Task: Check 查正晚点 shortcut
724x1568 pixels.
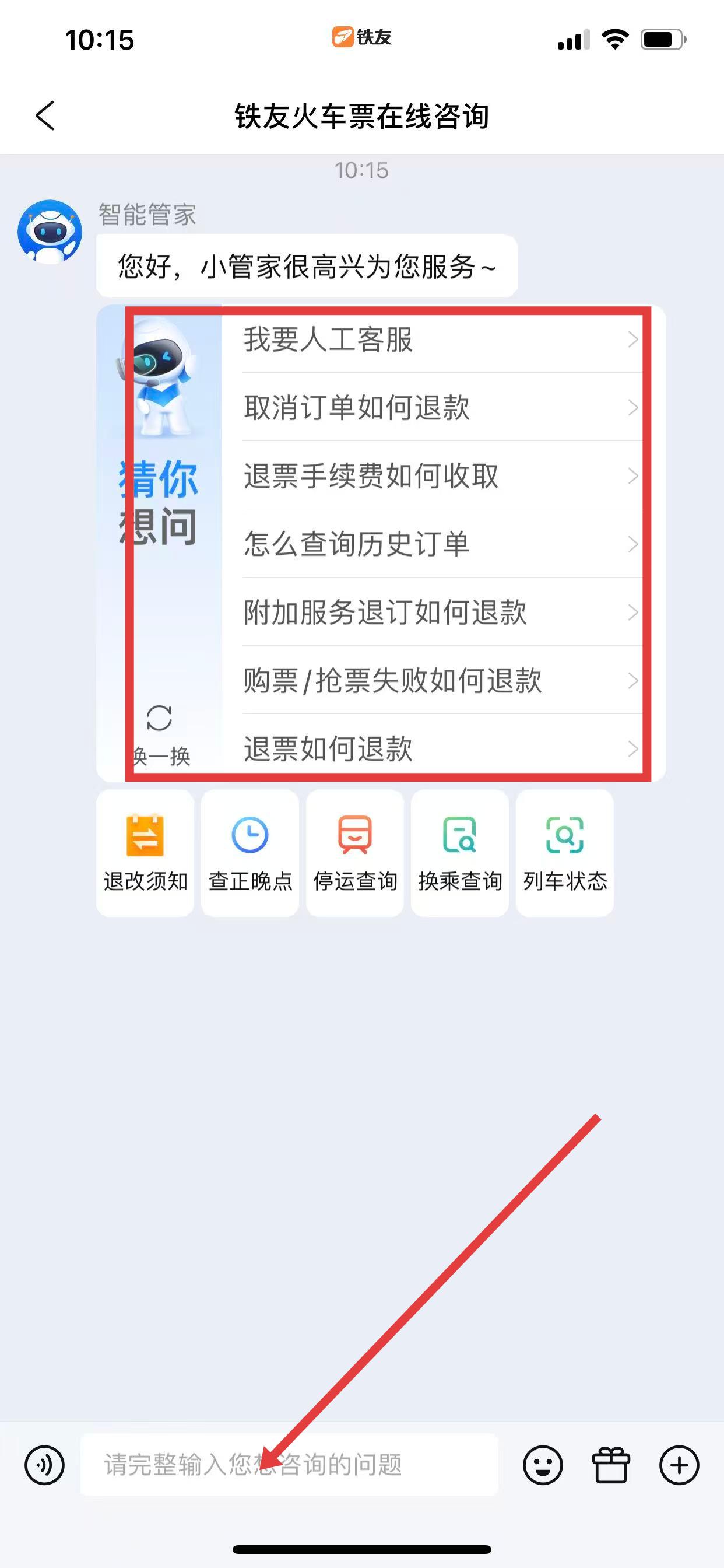Action: click(250, 852)
